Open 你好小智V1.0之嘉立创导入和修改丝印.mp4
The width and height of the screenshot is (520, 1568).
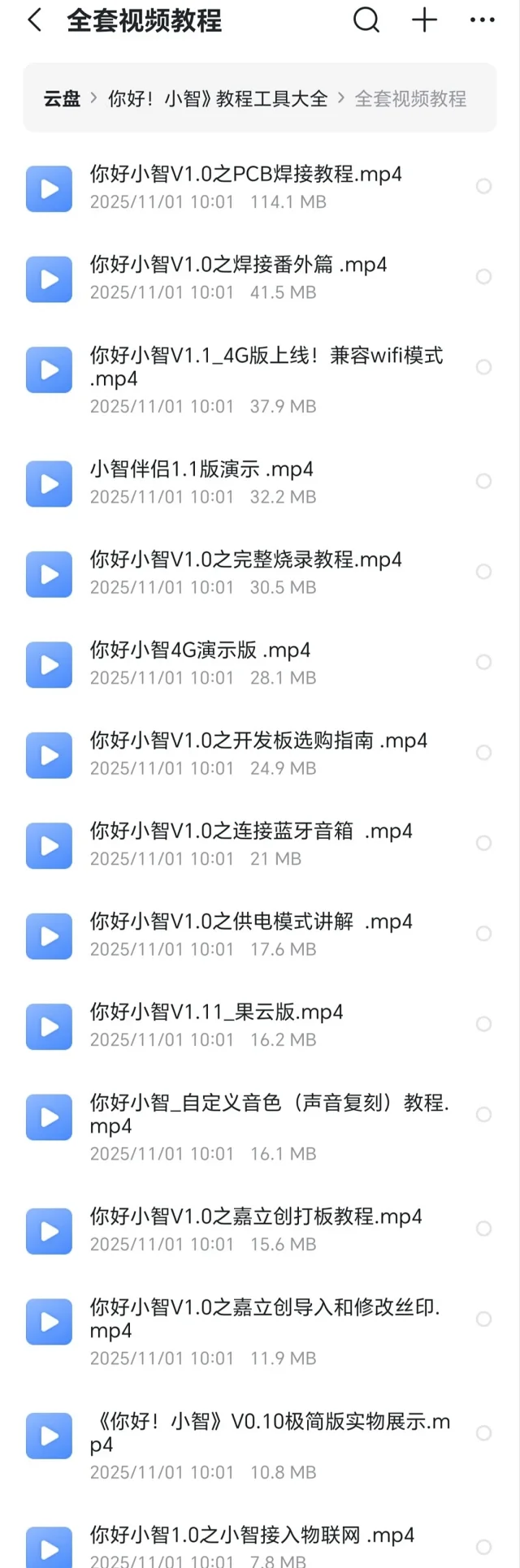(264, 1318)
